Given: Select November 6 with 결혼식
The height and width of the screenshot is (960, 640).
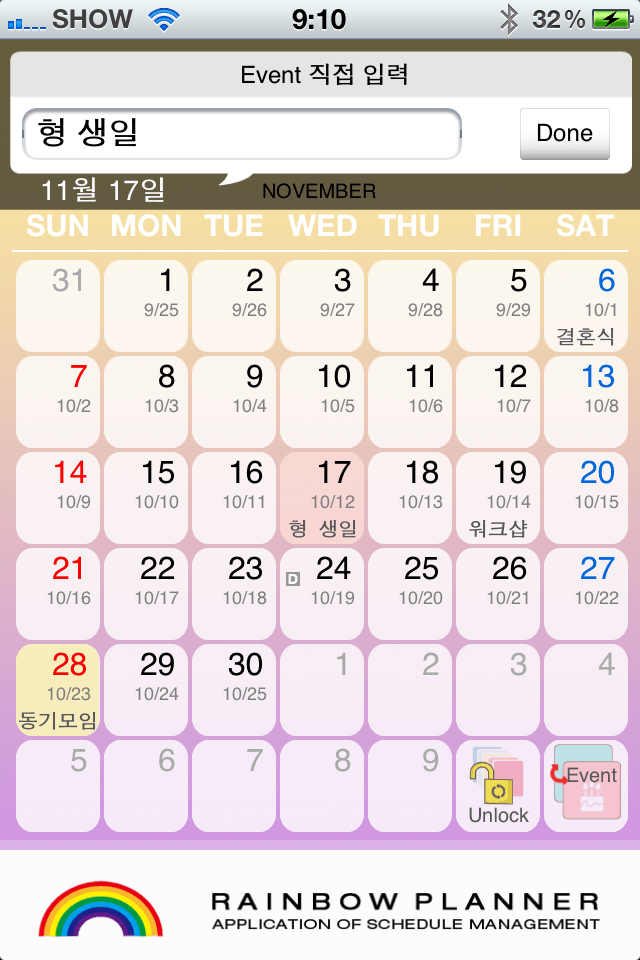Looking at the screenshot, I should (586, 306).
